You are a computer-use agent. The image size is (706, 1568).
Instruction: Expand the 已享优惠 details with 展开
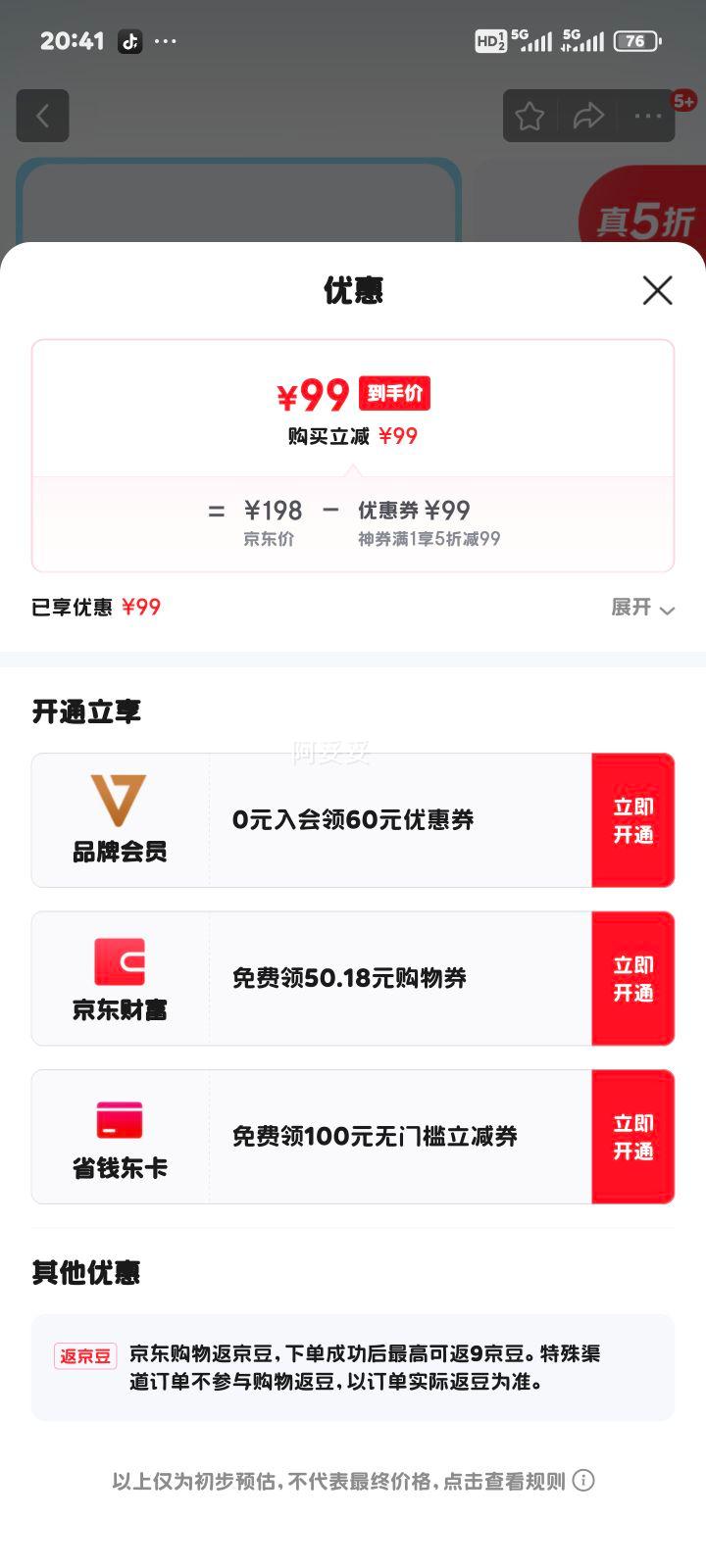coord(643,608)
